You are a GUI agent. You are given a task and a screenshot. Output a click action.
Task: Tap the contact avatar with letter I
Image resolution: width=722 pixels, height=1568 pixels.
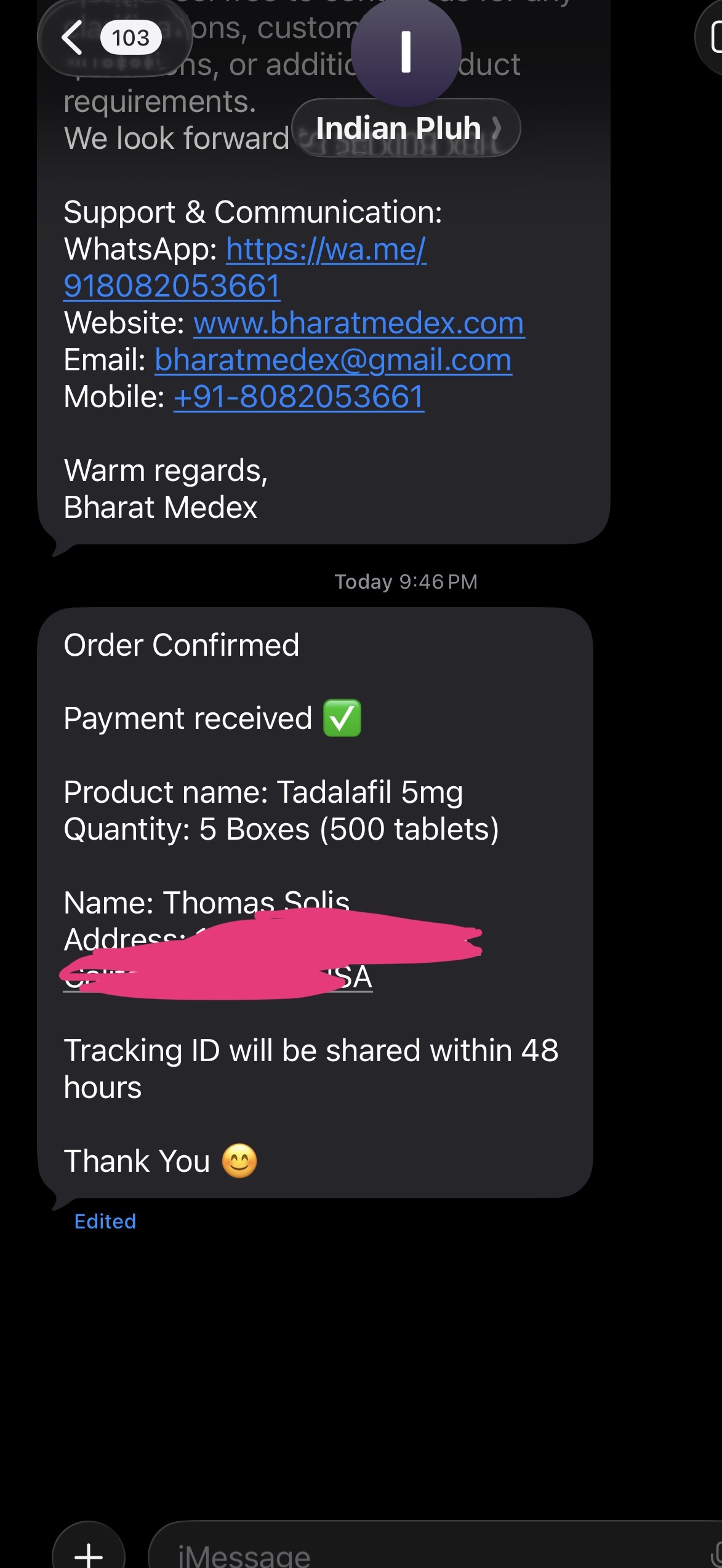406,52
